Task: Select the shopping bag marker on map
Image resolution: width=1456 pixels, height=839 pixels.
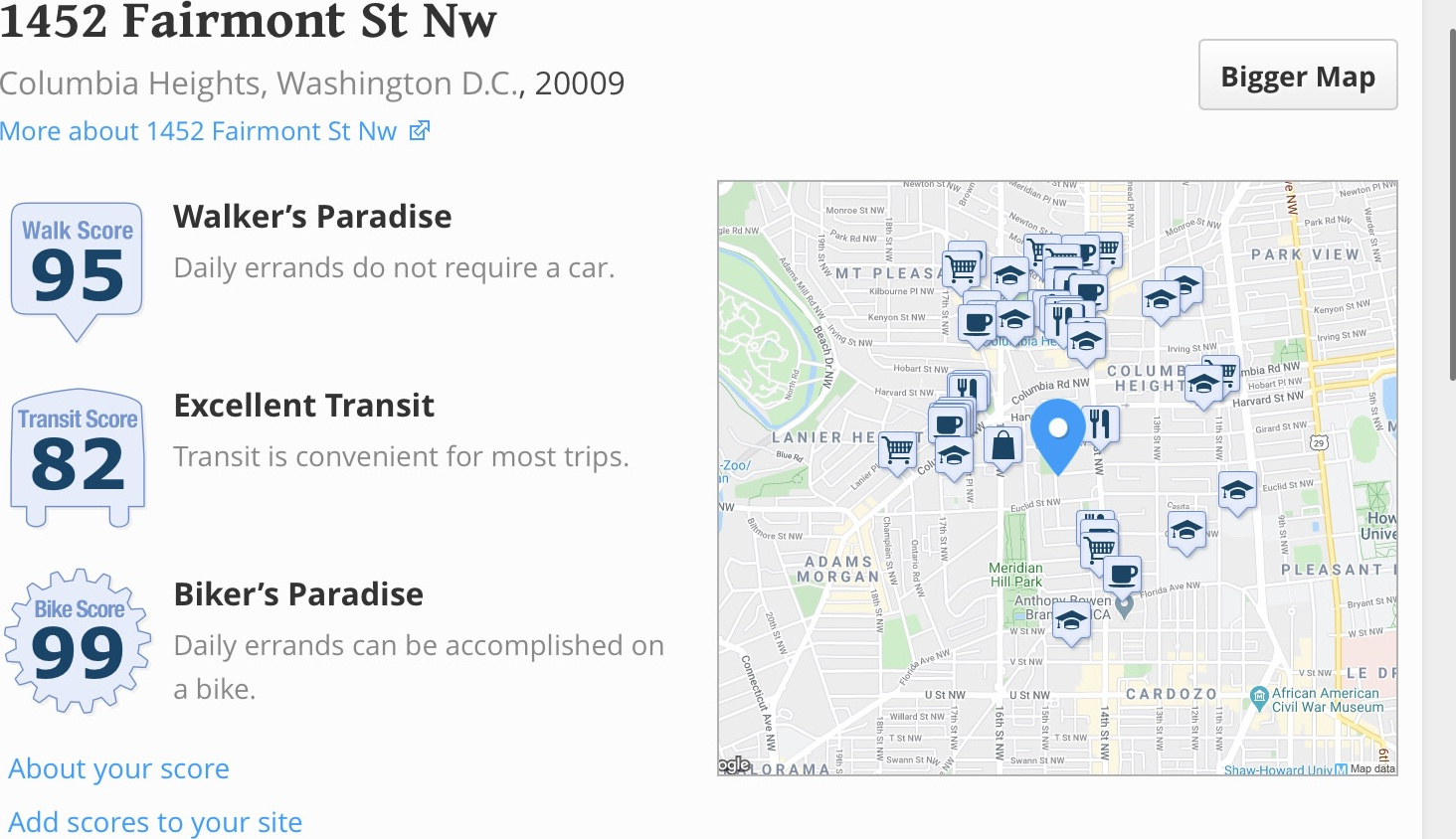Action: tap(1003, 446)
